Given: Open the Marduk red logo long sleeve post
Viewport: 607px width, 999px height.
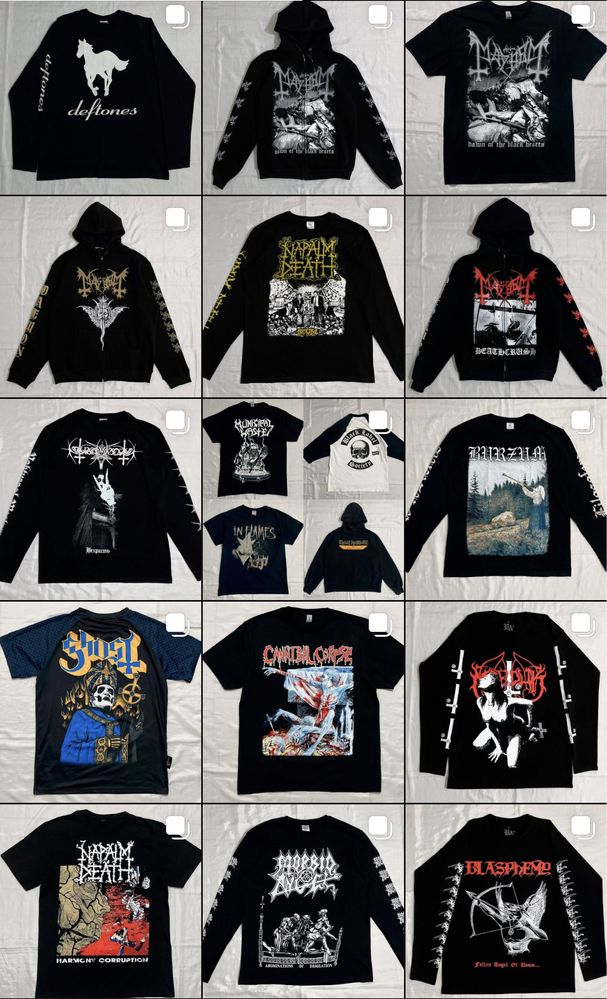Looking at the screenshot, I should 505,700.
